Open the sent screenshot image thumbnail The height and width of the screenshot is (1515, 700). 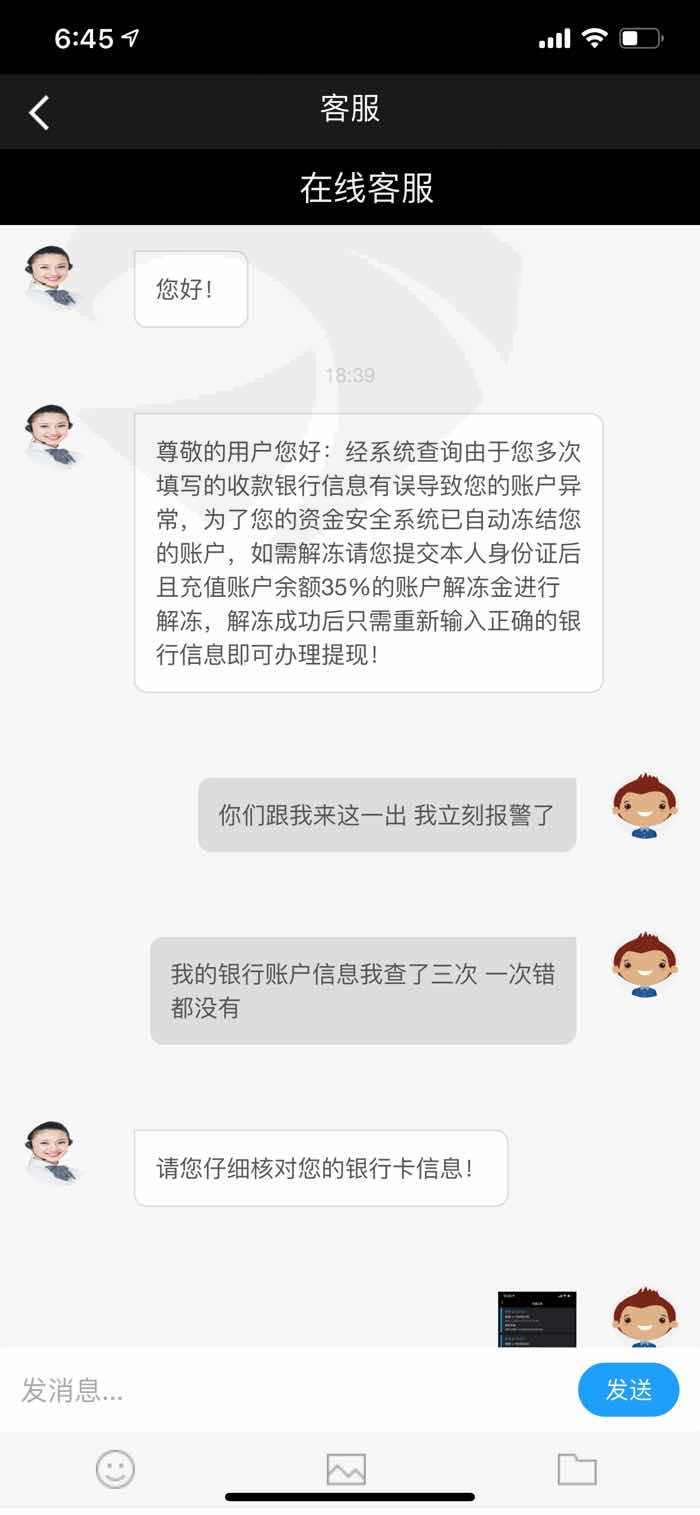click(537, 1319)
